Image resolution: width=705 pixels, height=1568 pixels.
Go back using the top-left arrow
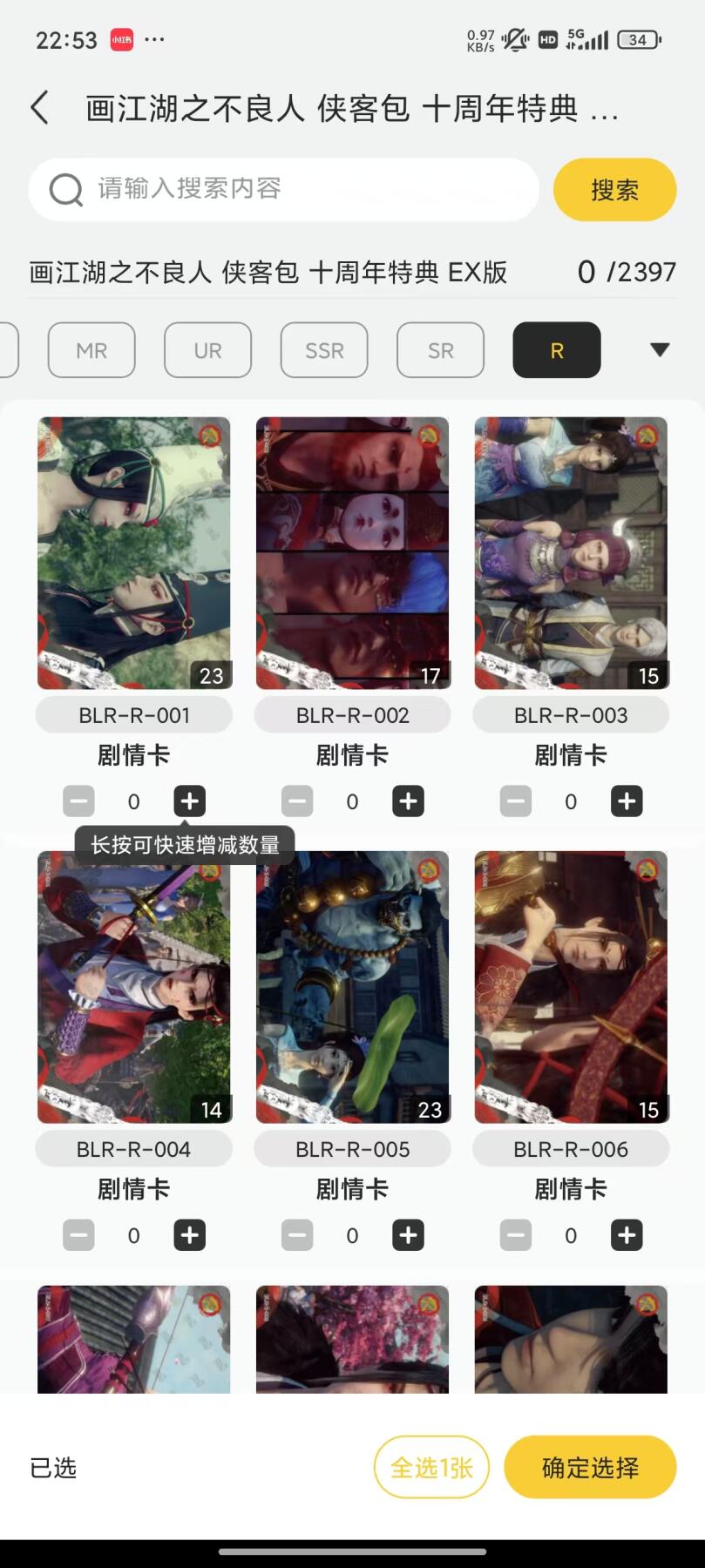[39, 108]
